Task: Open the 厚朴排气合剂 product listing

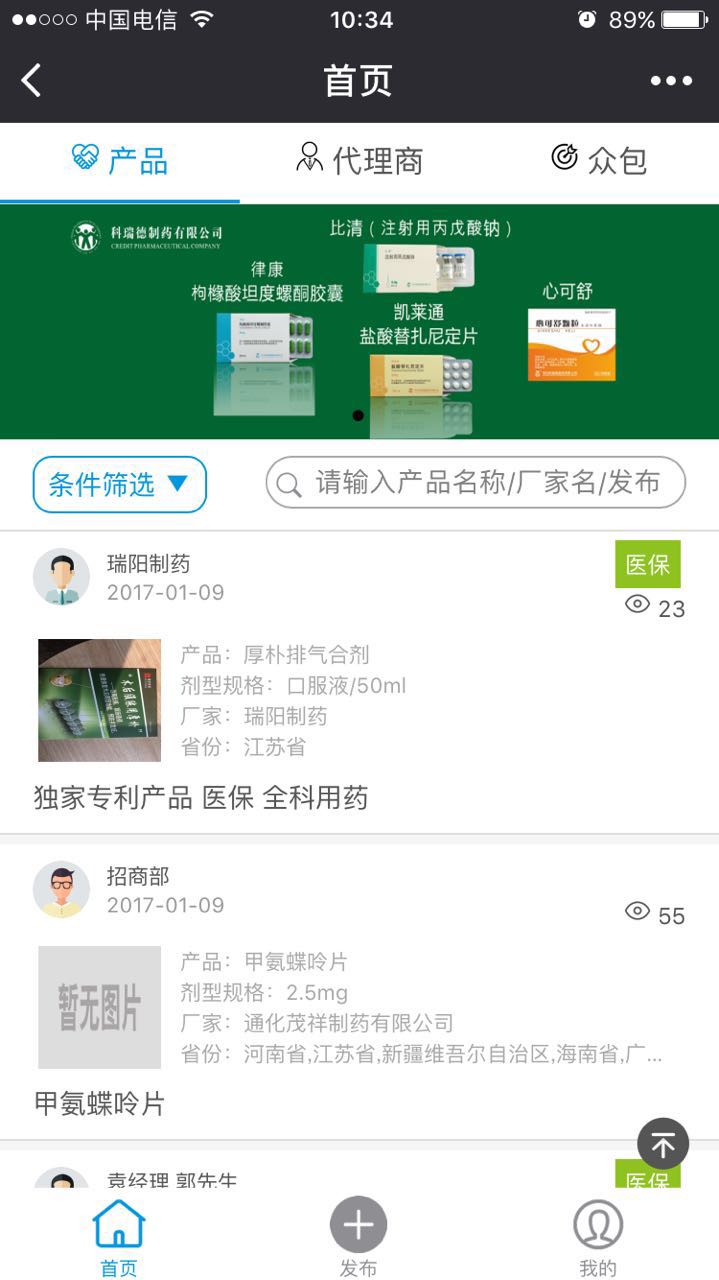Action: point(360,700)
